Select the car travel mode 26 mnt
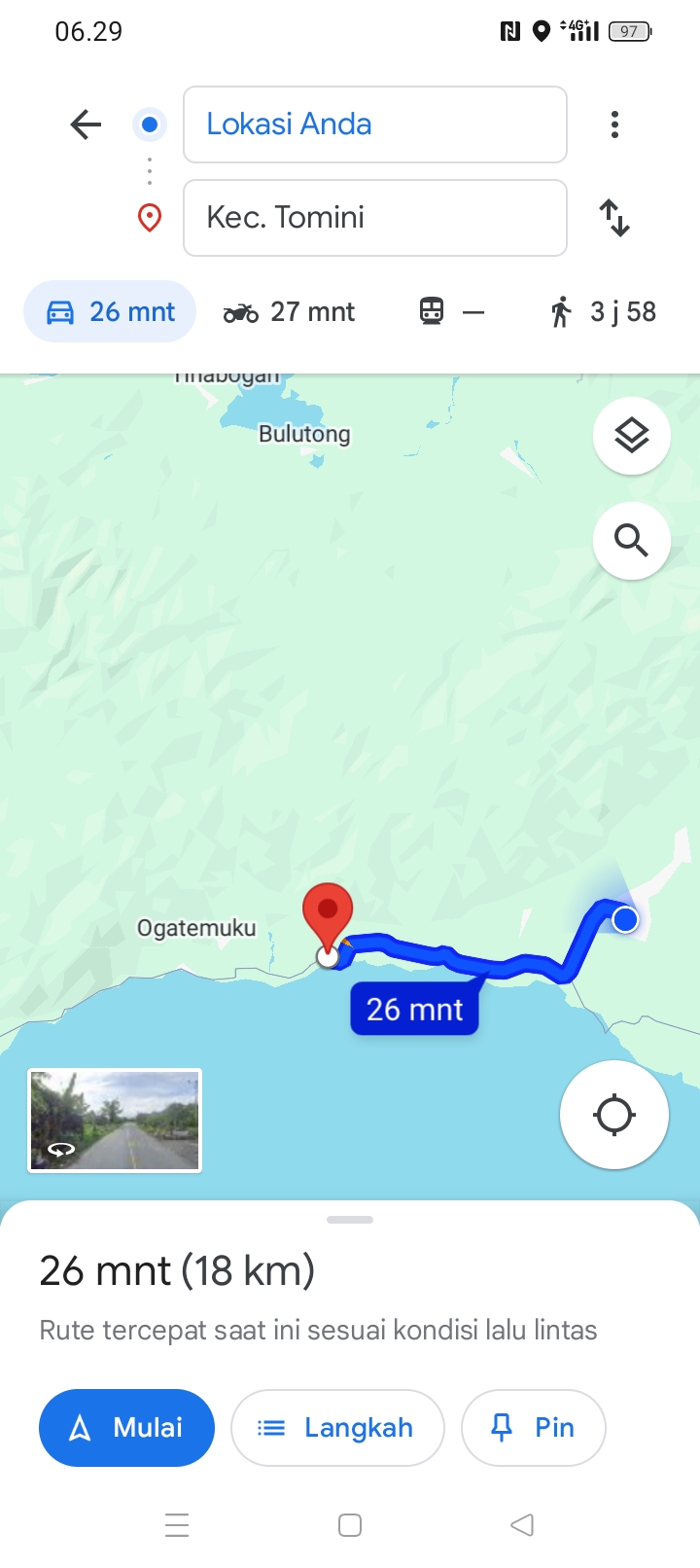The image size is (700, 1568). [110, 311]
